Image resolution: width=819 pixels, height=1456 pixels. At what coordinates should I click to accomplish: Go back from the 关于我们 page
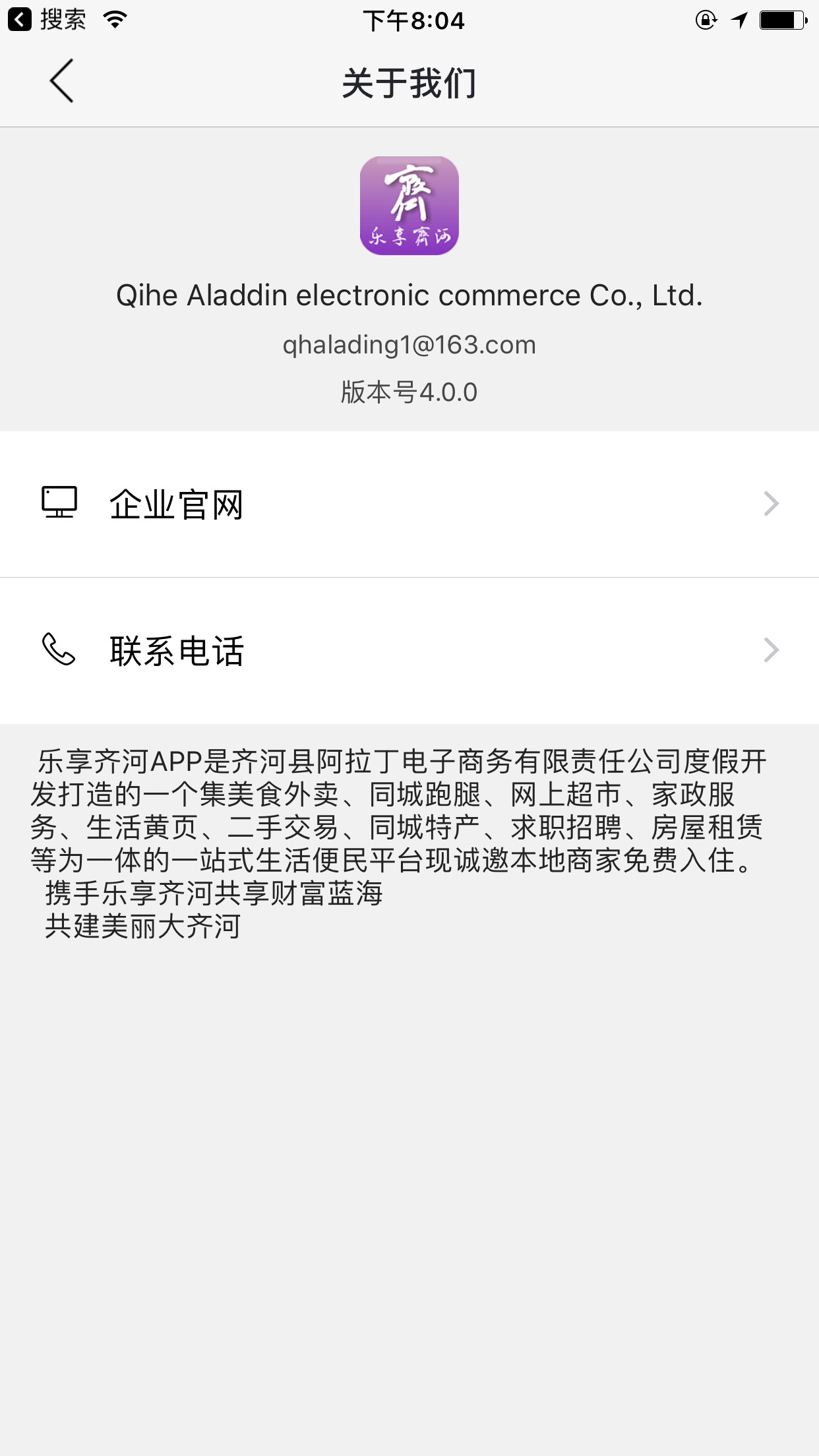click(61, 81)
